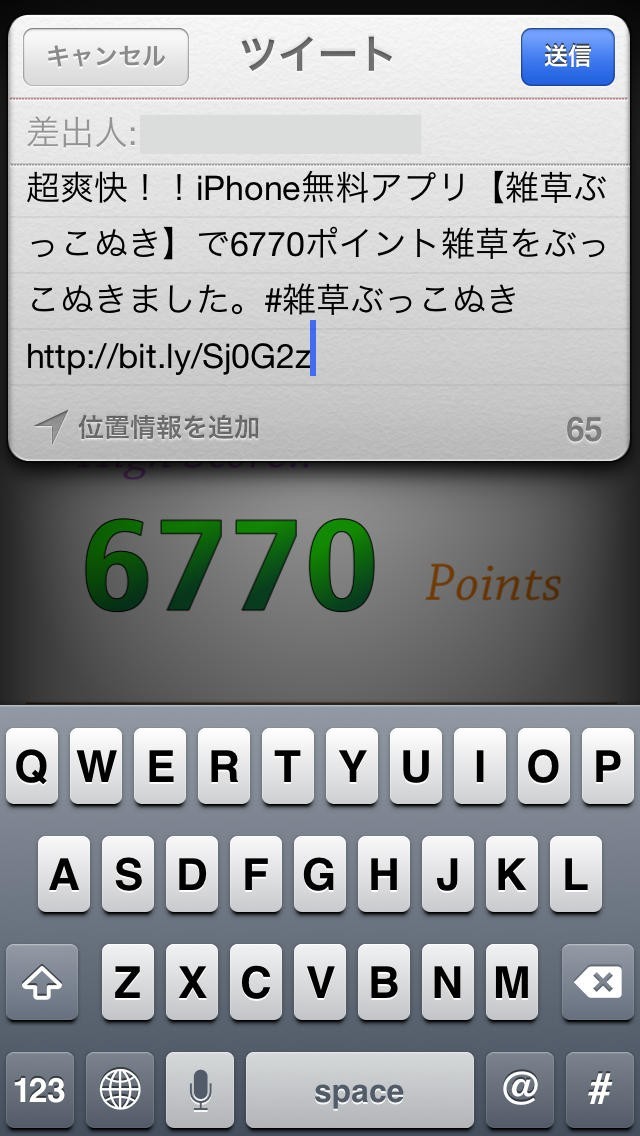This screenshot has height=1136, width=640.
Task: Add location via 位置情報を追加
Action: coord(147,427)
